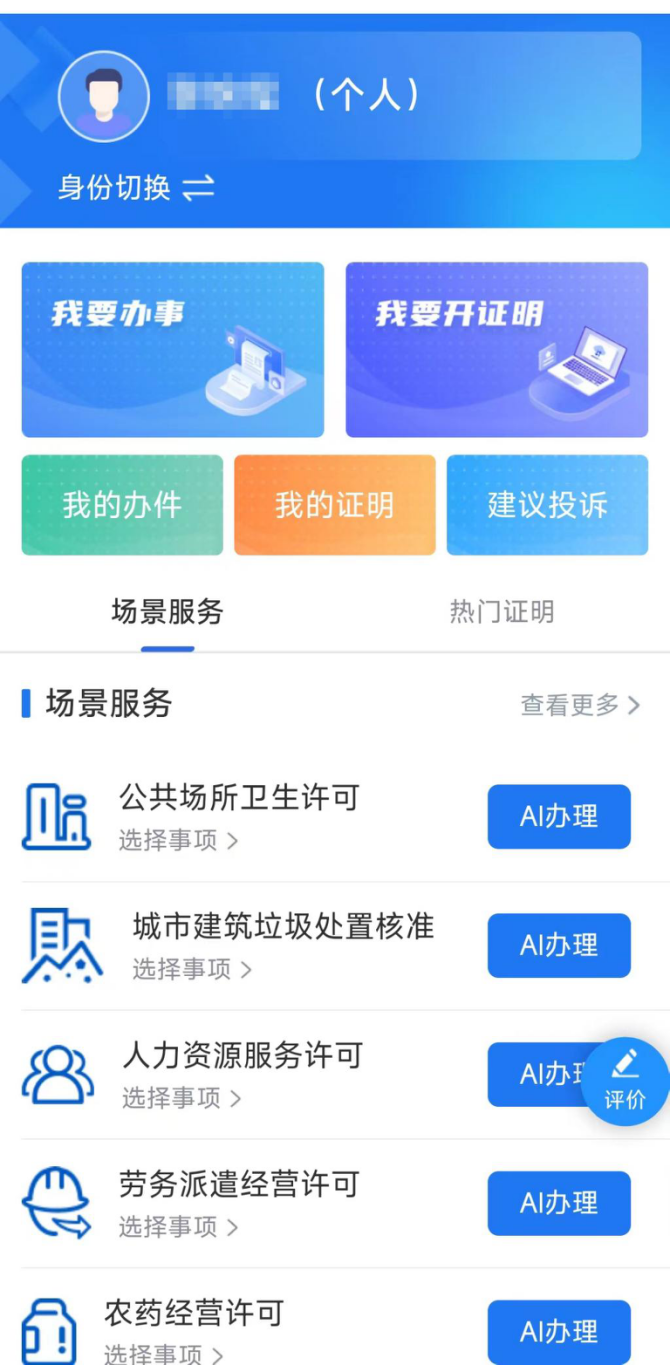The height and width of the screenshot is (1366, 670).
Task: Start AI办理 for 公共场所卫生许可
Action: click(x=559, y=817)
